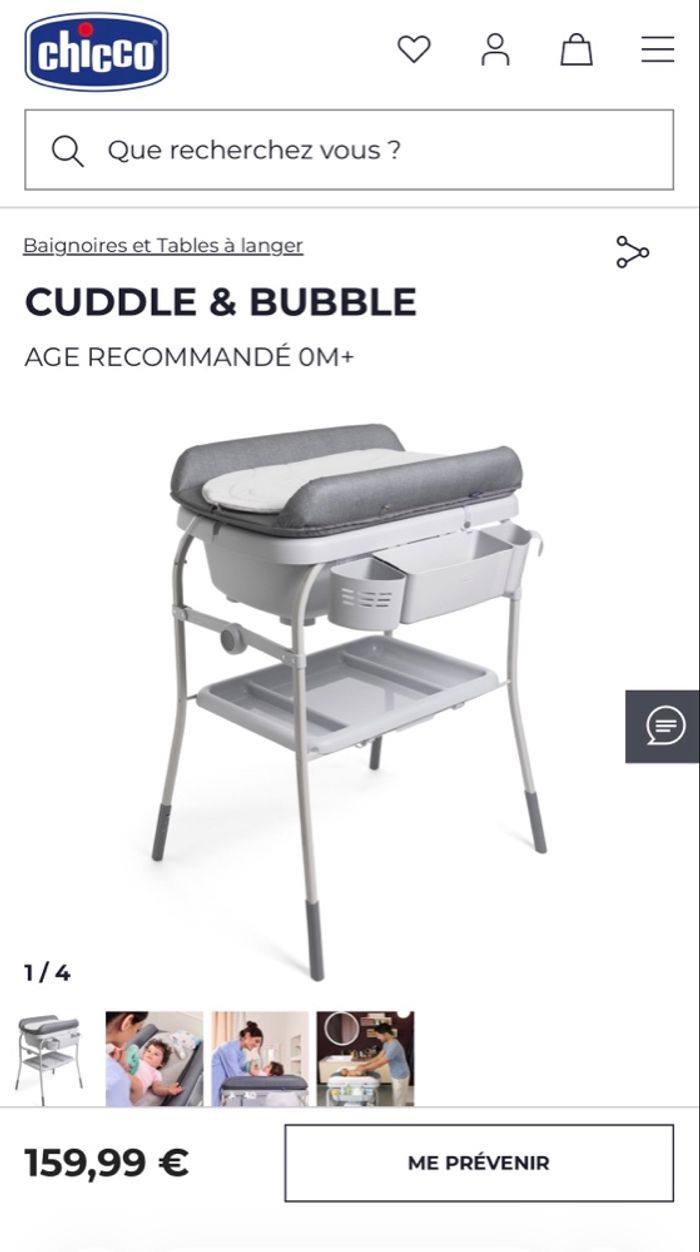Open the user account icon

[495, 49]
